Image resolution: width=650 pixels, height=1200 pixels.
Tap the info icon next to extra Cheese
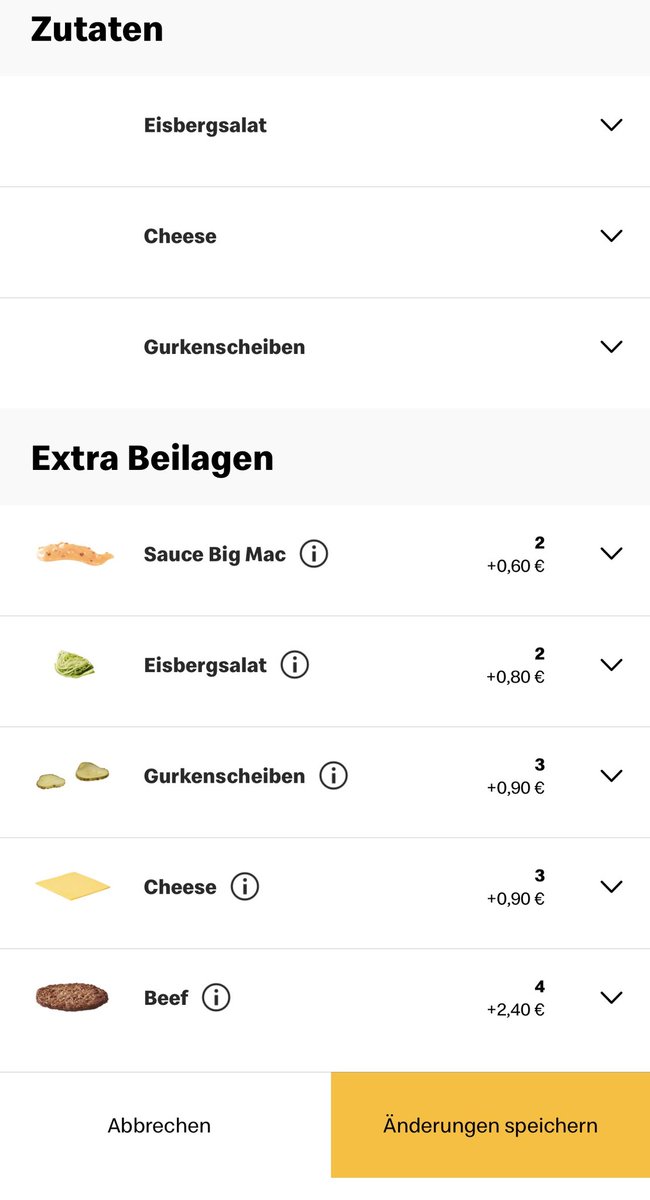click(x=244, y=887)
